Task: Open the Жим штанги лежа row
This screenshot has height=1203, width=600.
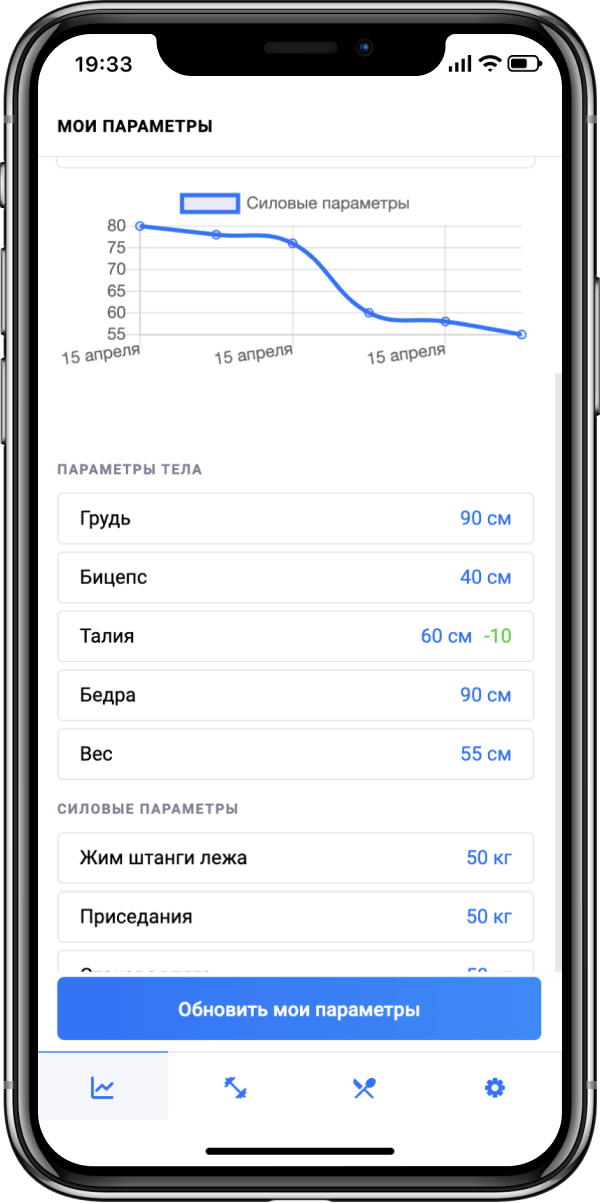Action: point(295,858)
